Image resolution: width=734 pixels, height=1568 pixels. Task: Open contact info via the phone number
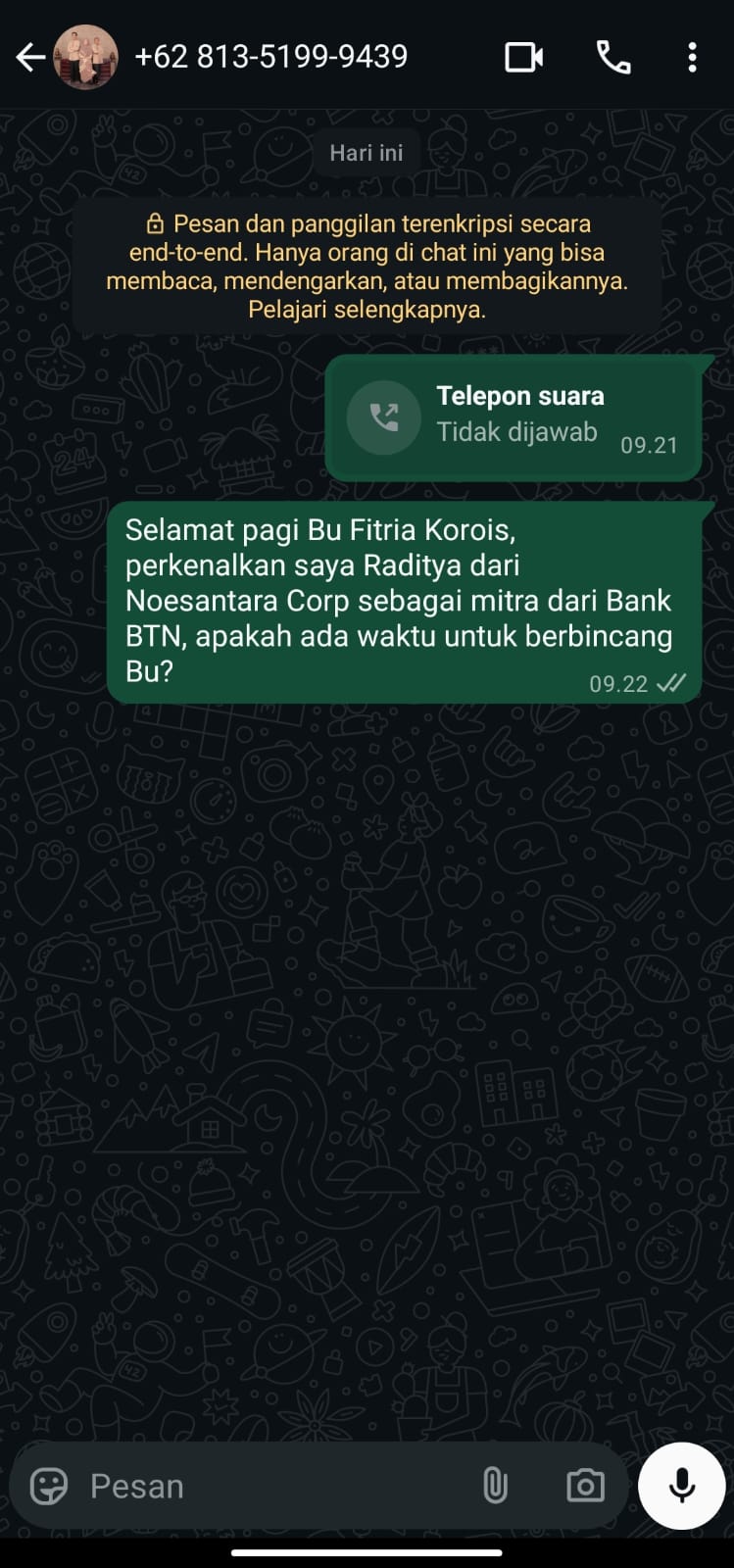pyautogui.click(x=271, y=56)
